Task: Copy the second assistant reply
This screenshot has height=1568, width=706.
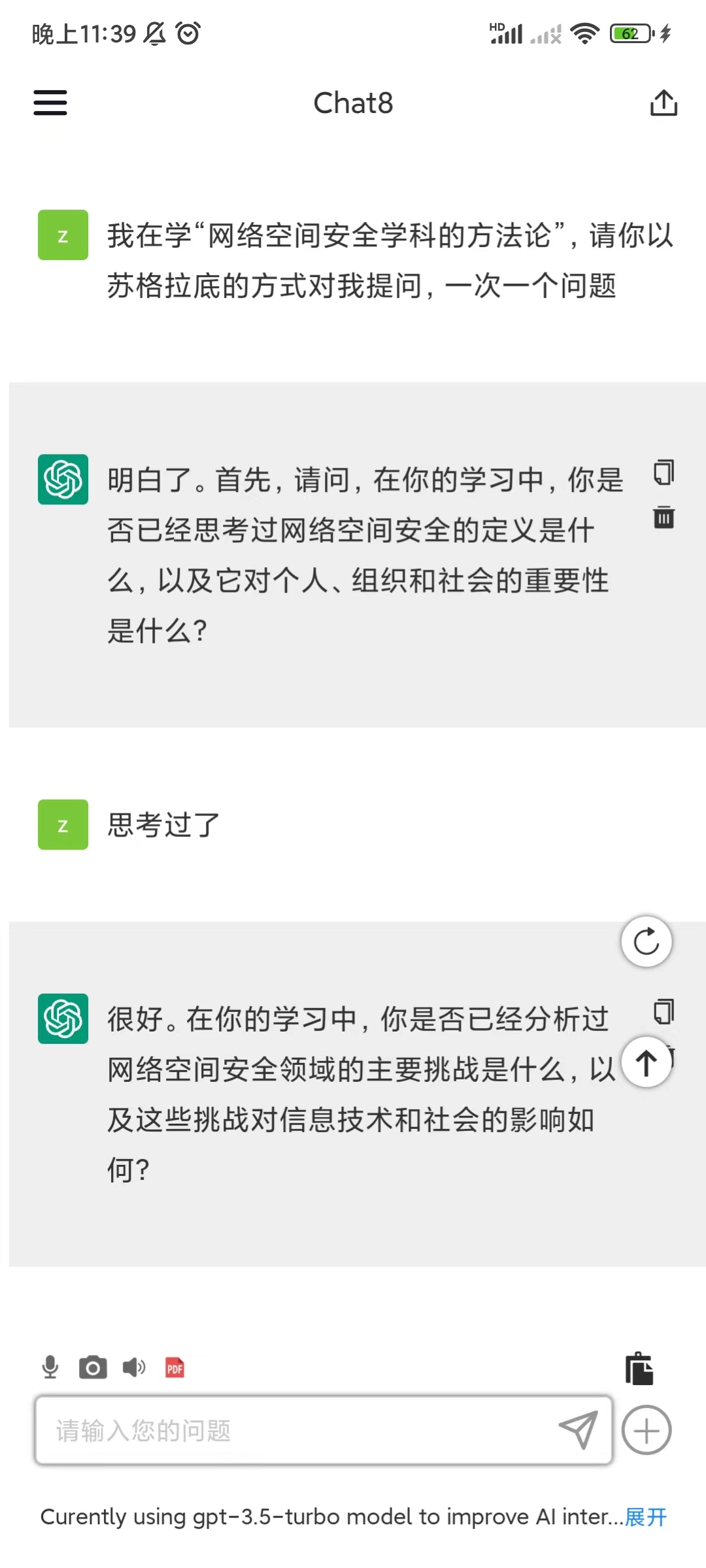Action: pyautogui.click(x=663, y=1011)
